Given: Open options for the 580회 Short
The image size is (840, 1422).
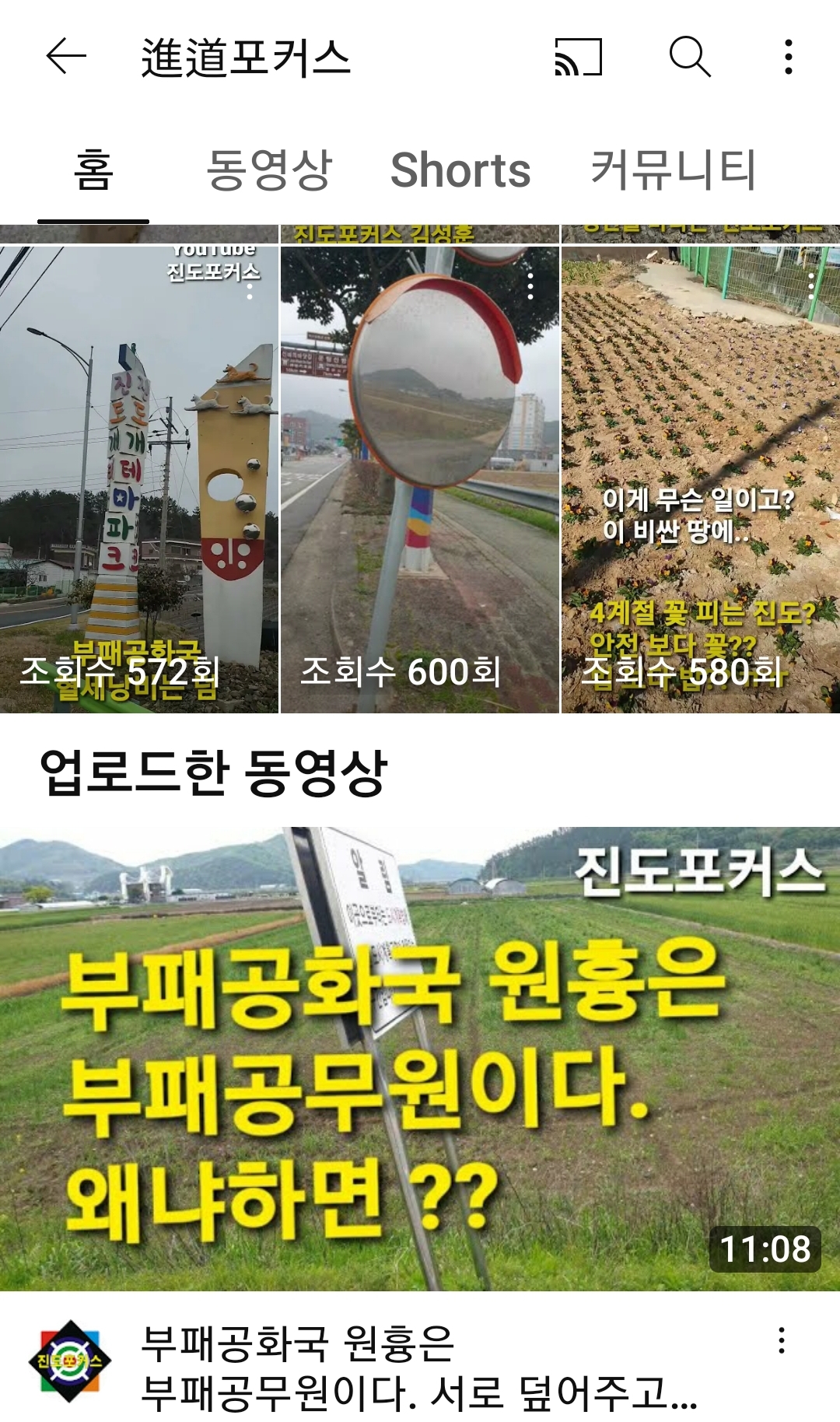Looking at the screenshot, I should 811,287.
